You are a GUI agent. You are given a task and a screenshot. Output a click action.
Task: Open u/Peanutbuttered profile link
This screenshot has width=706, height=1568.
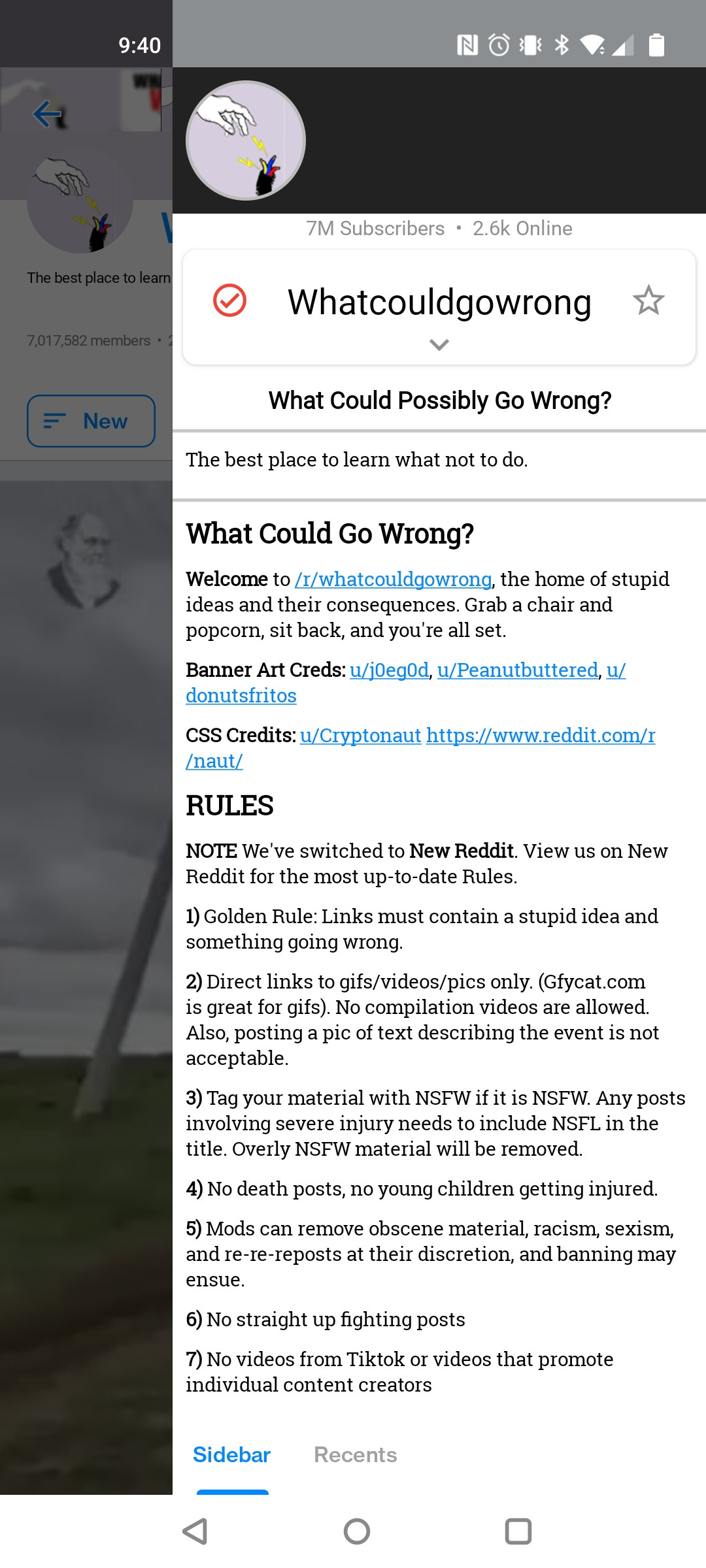pyautogui.click(x=518, y=670)
